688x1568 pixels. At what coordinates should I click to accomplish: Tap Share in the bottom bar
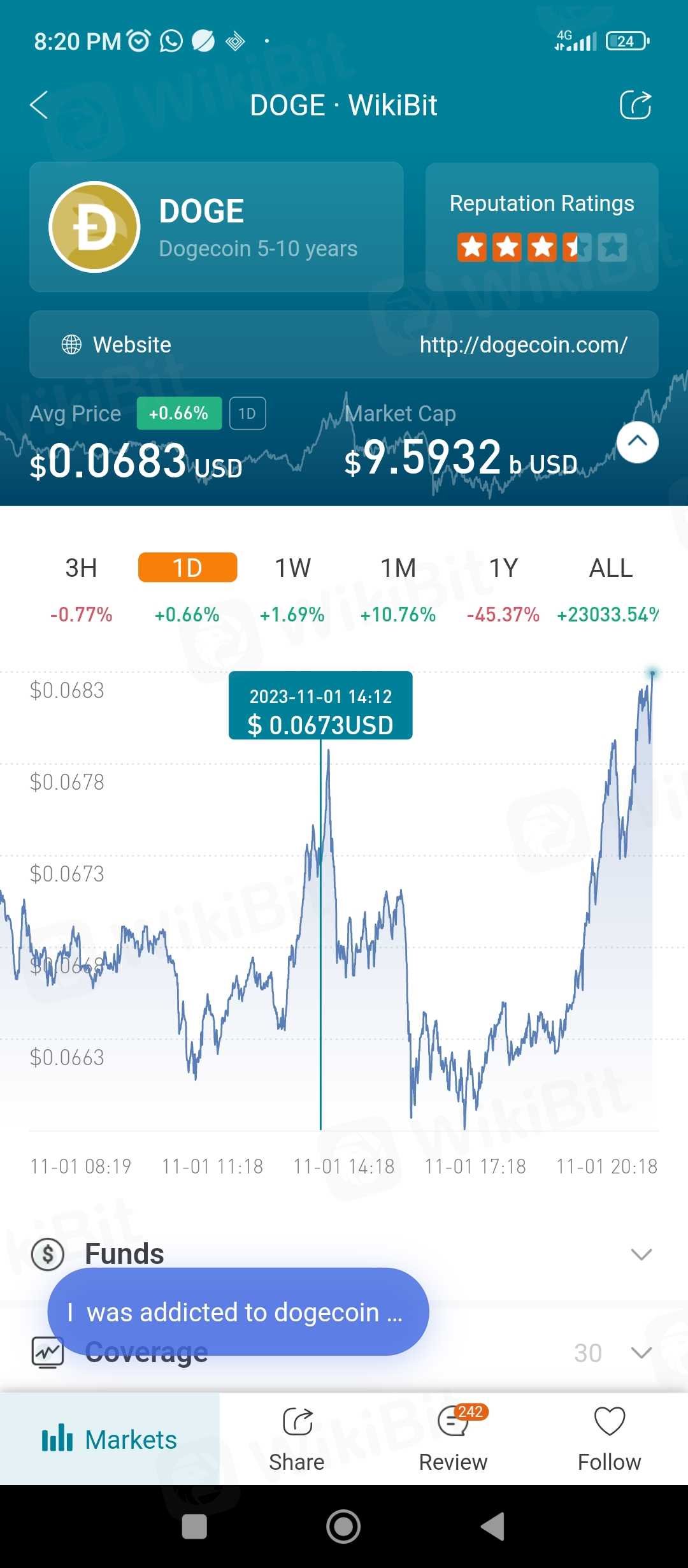click(x=297, y=1439)
